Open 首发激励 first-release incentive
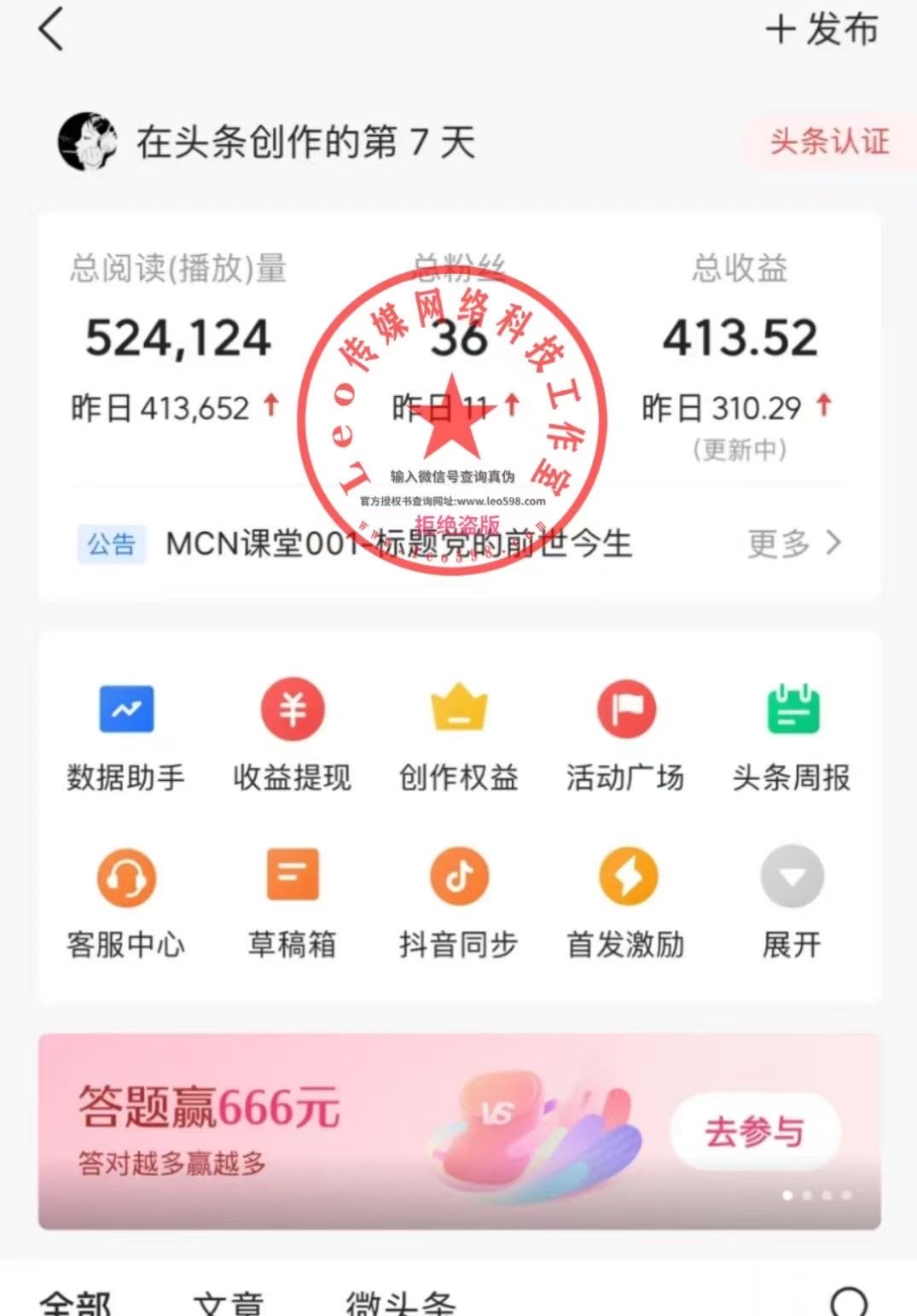Screen dimensions: 917x1316 tap(625, 901)
